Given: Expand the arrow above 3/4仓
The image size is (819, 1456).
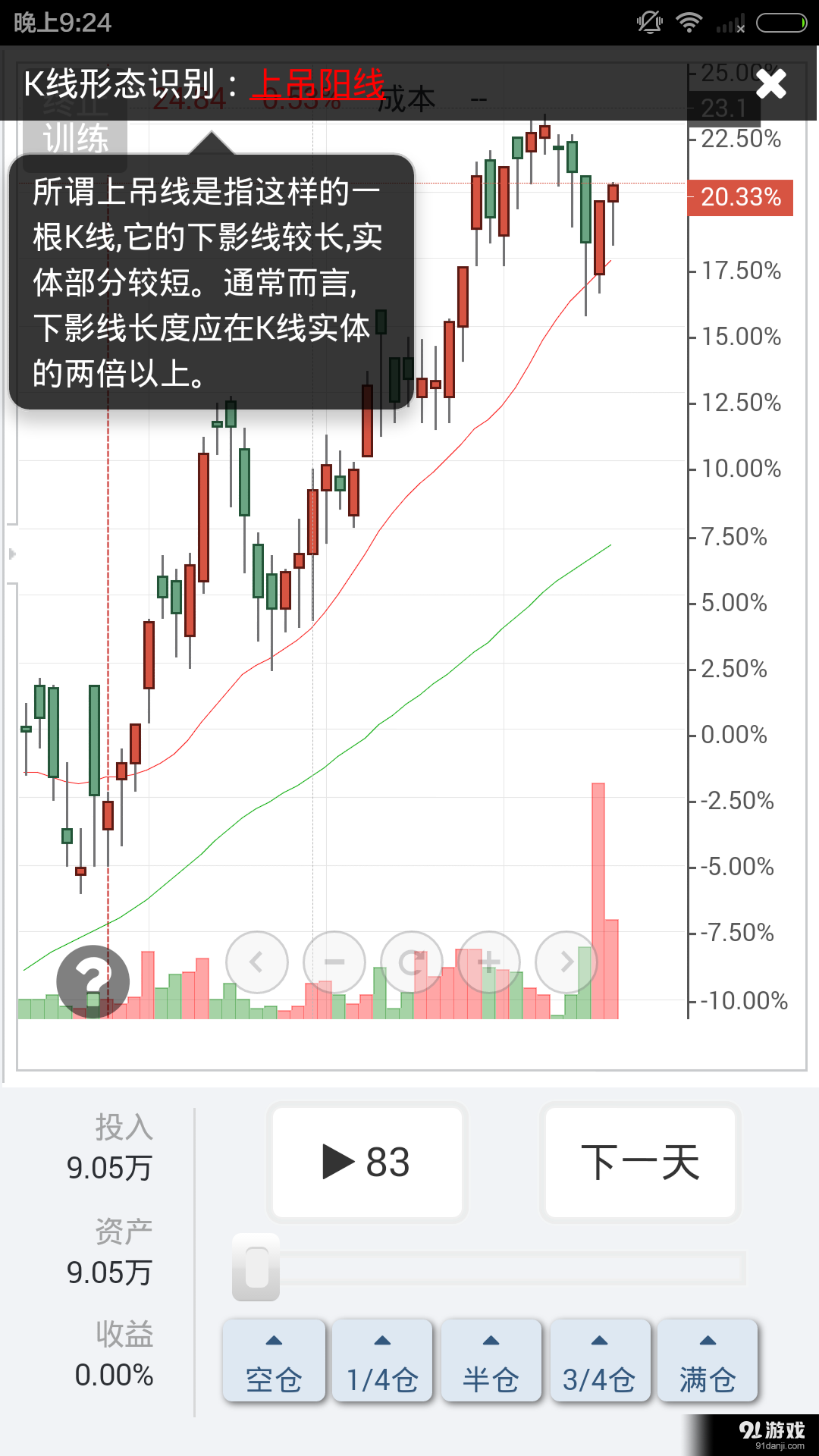Looking at the screenshot, I should (x=599, y=1341).
